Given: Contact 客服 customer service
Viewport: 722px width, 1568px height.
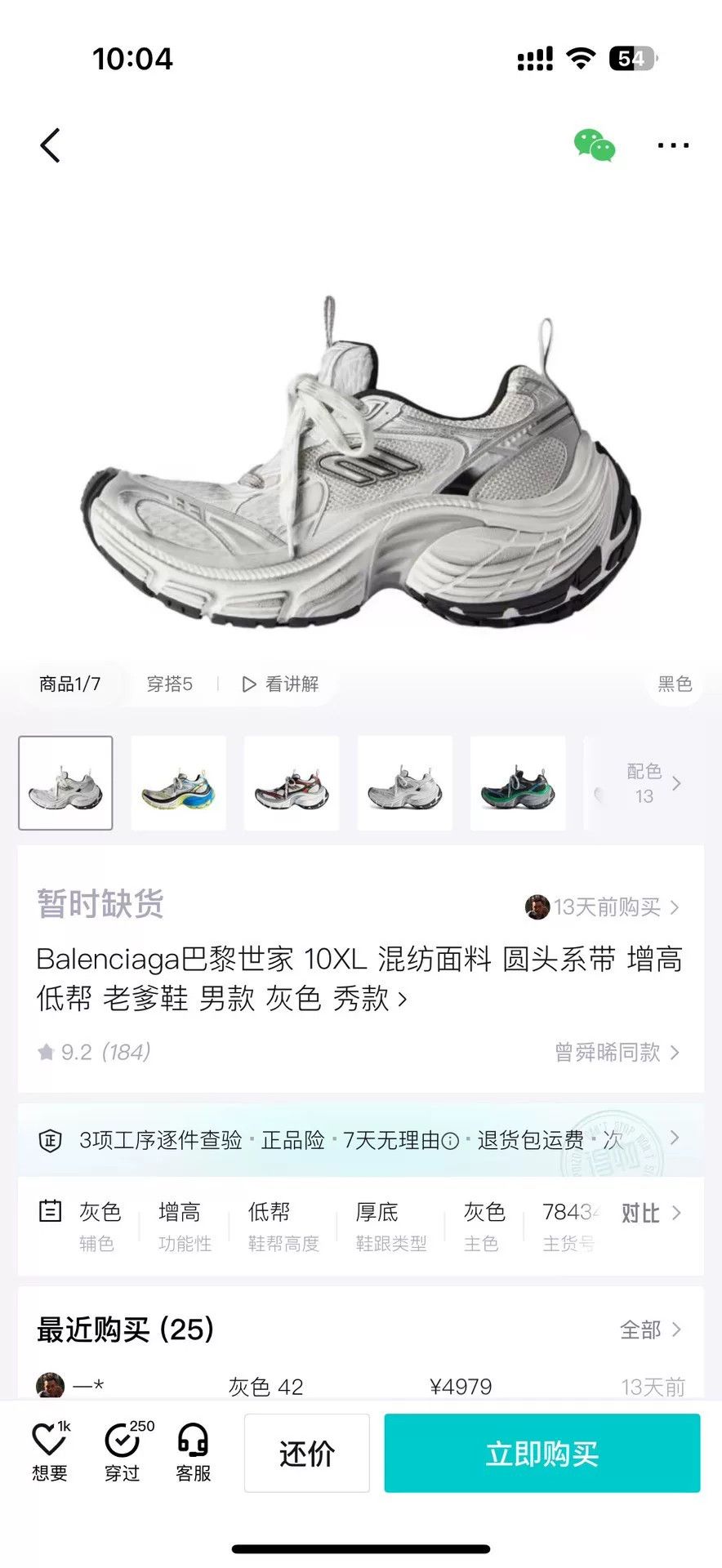Looking at the screenshot, I should coord(194,1452).
